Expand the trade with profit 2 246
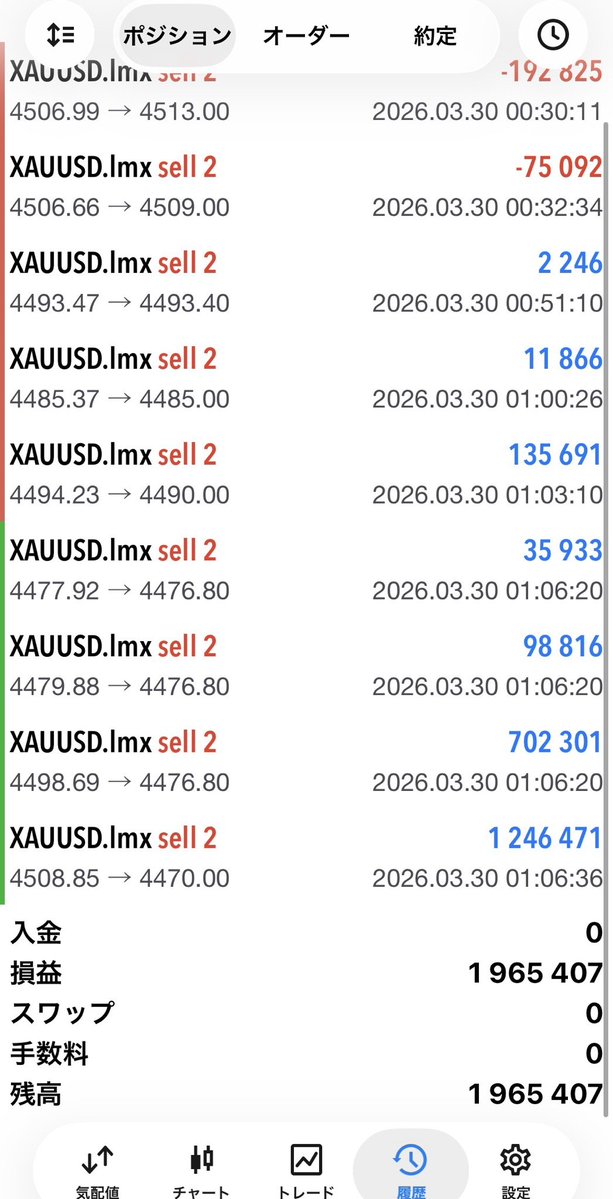This screenshot has height=1199, width=613. [x=306, y=283]
